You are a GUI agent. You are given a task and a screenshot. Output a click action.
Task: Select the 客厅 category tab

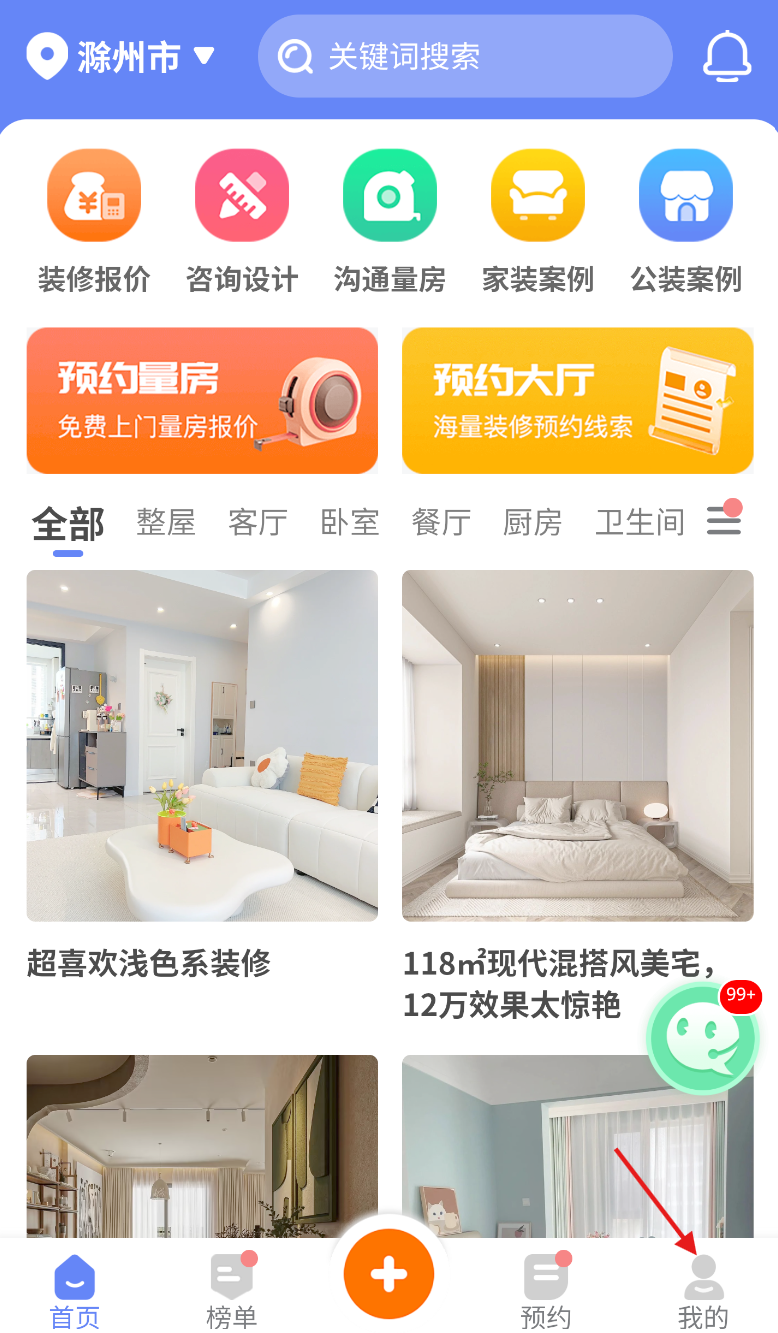point(258,522)
